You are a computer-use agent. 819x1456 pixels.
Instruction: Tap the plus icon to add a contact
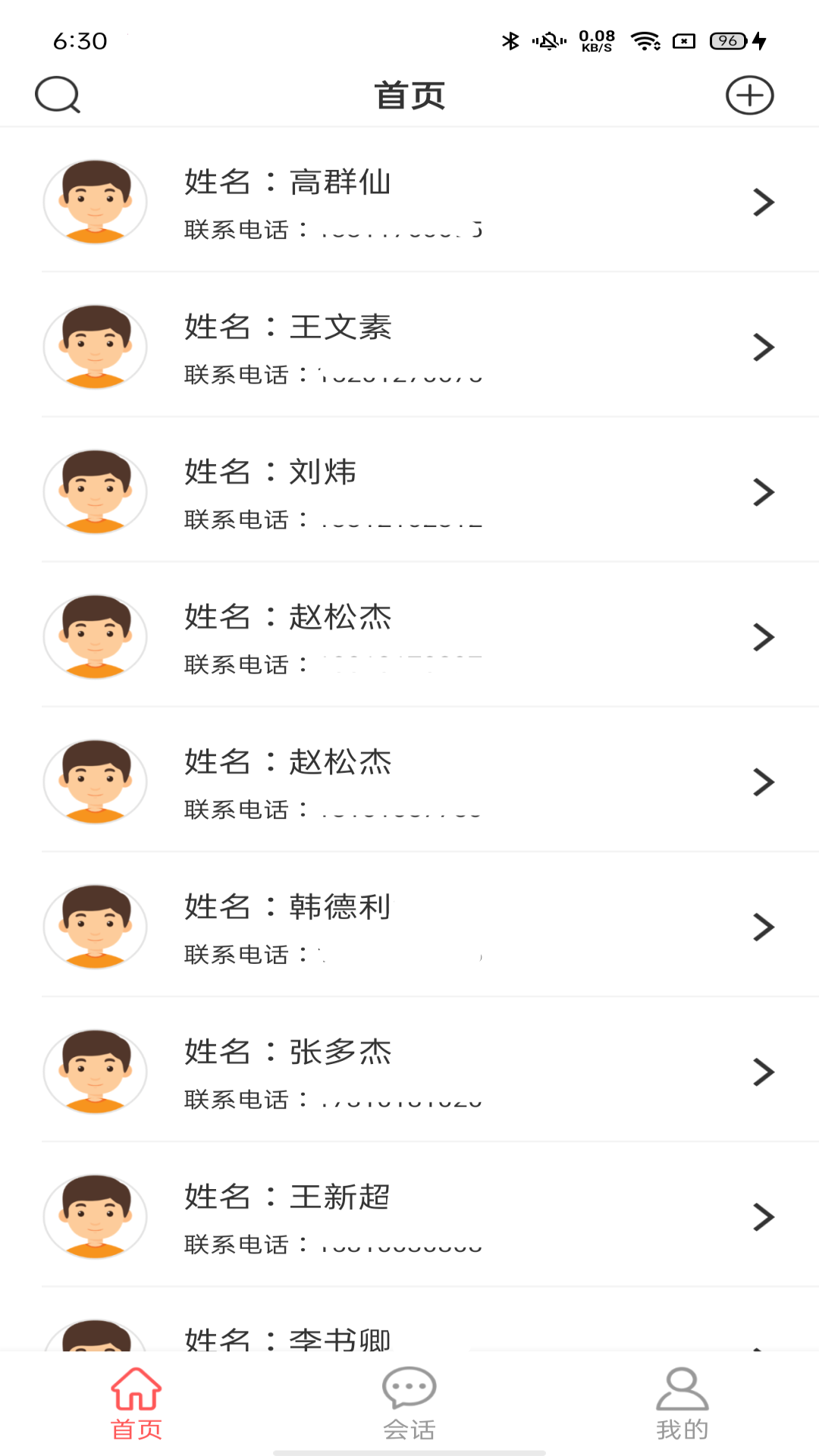pos(749,95)
